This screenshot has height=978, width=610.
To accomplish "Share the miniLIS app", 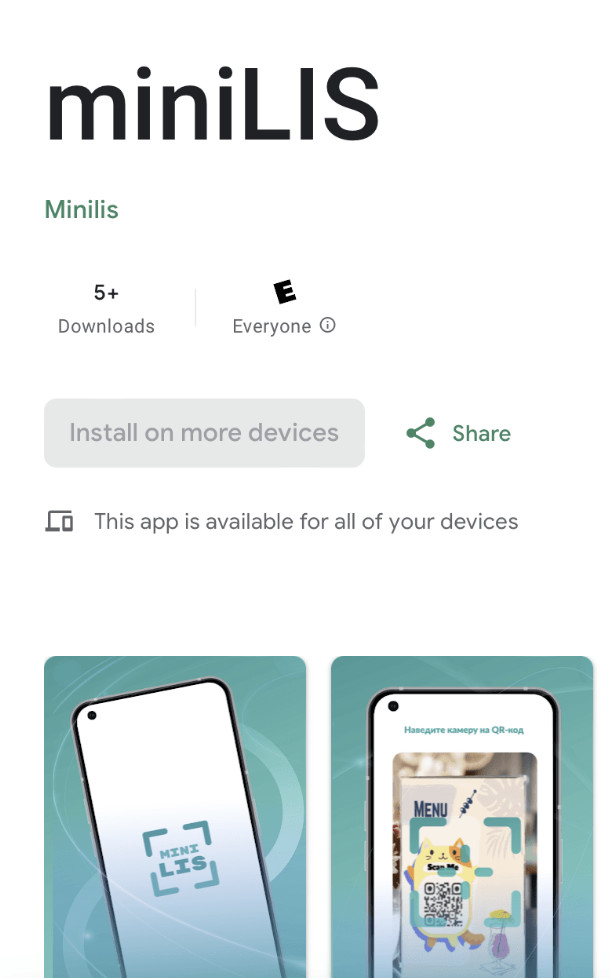I will click(459, 433).
